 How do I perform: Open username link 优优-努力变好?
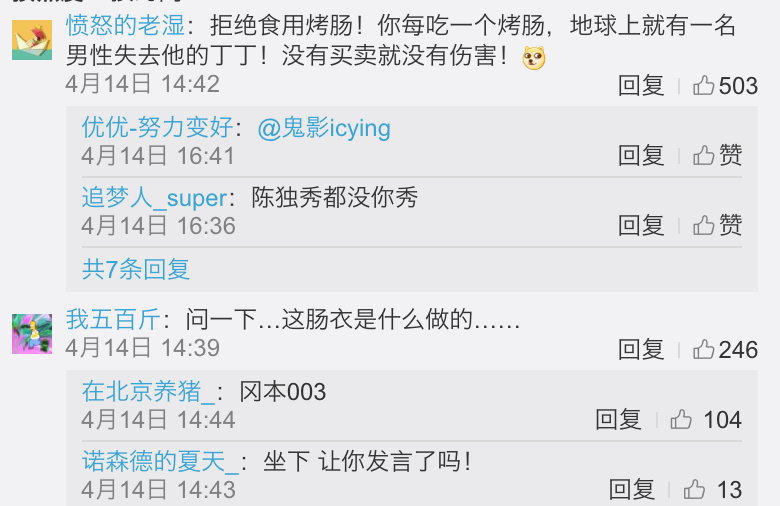158,128
